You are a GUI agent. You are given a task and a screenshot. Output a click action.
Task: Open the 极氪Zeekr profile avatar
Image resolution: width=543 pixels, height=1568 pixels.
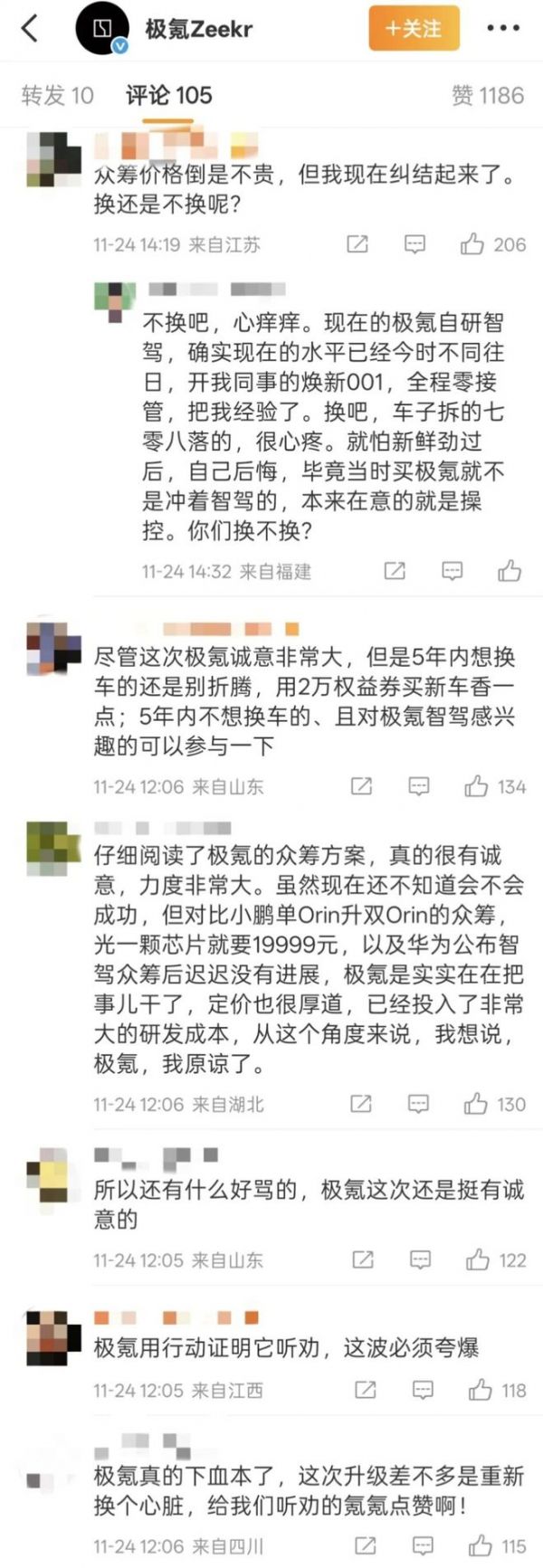click(104, 29)
